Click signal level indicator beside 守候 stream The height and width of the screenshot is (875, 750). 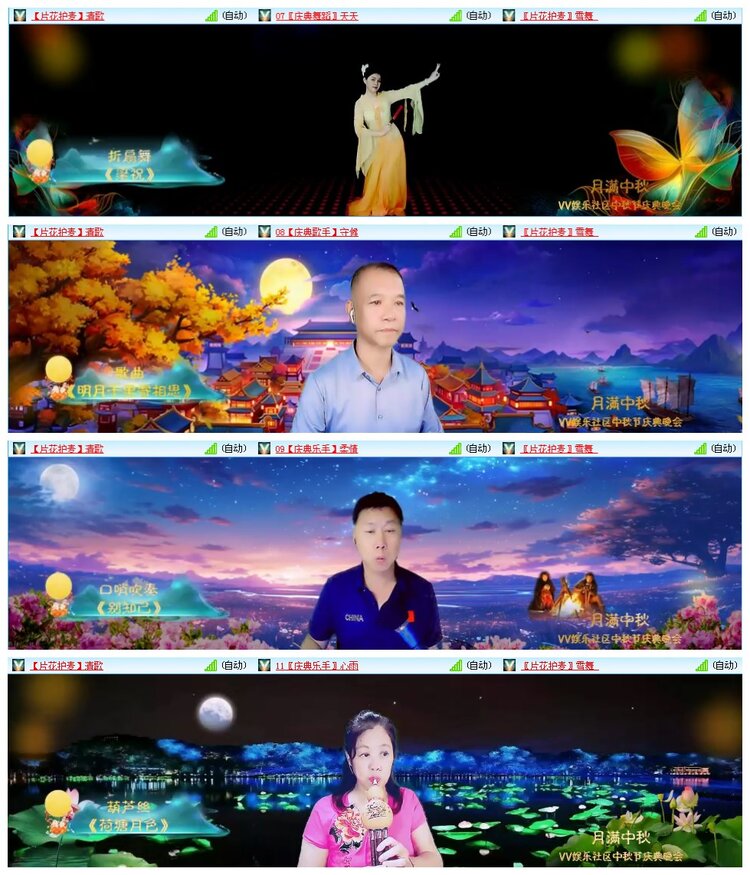click(455, 232)
